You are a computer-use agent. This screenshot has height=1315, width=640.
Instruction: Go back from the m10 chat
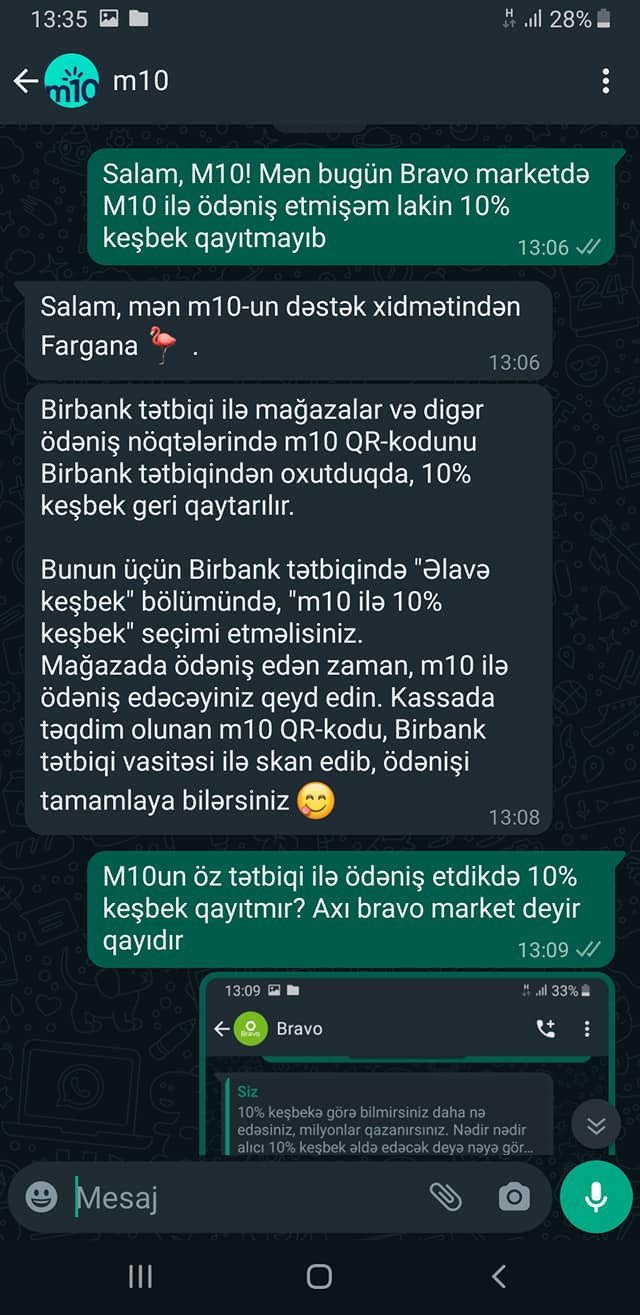tap(26, 81)
